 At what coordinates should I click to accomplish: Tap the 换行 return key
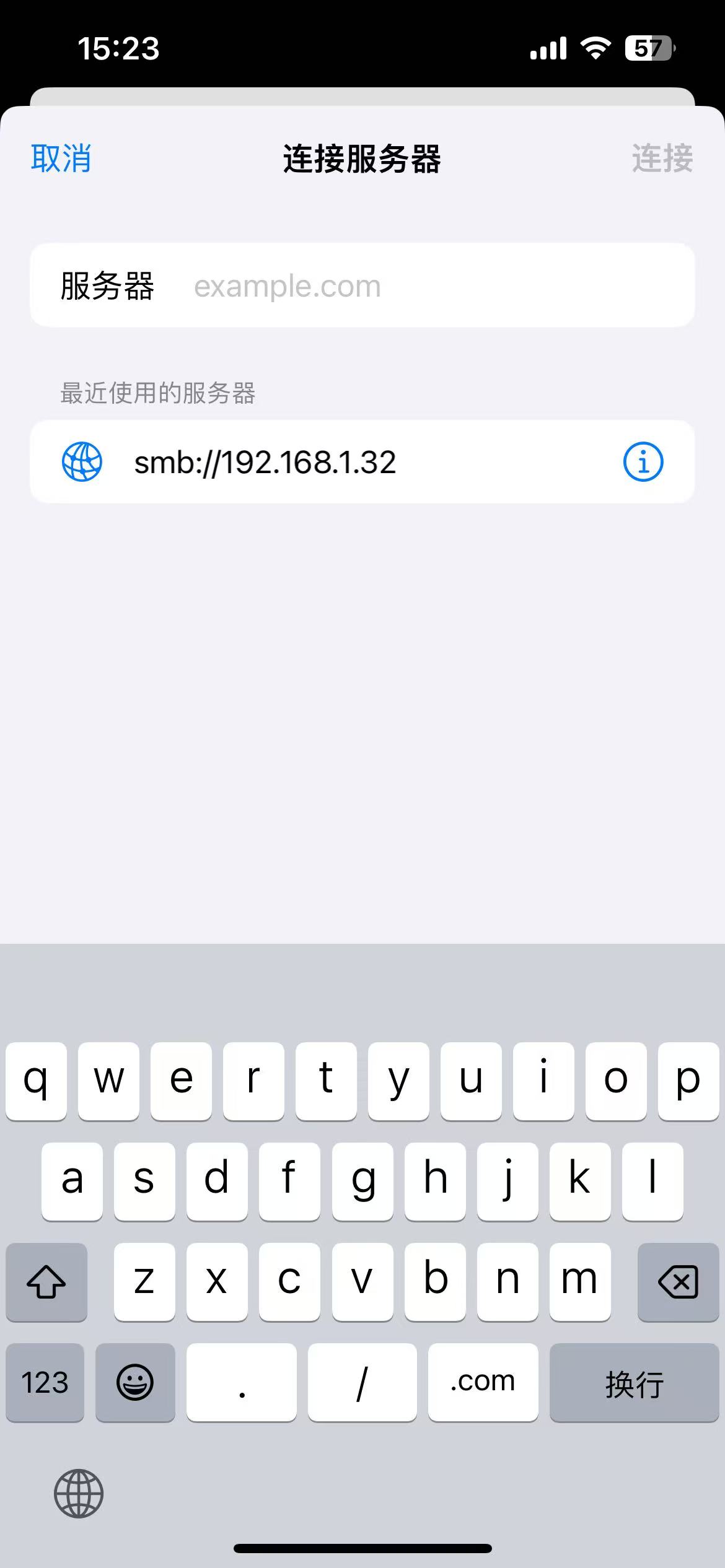point(634,1382)
